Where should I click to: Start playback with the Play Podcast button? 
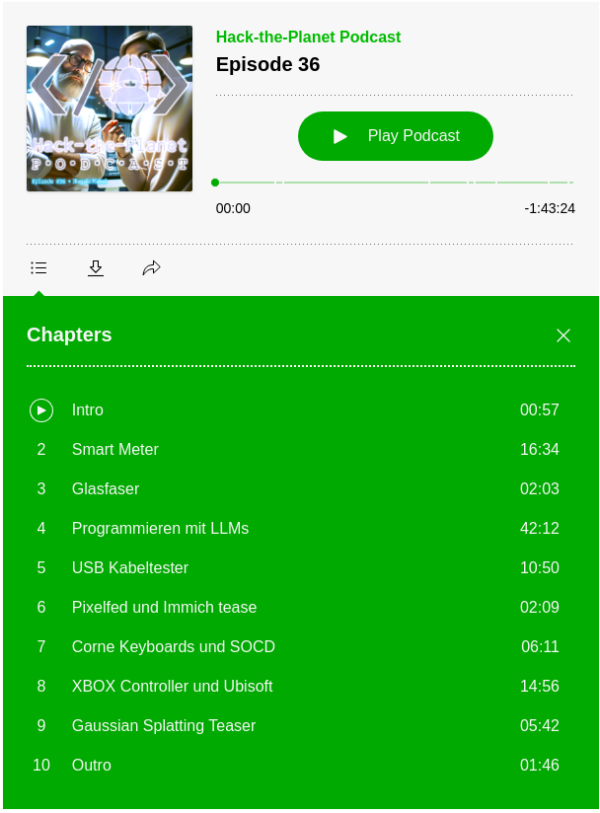pyautogui.click(x=395, y=136)
